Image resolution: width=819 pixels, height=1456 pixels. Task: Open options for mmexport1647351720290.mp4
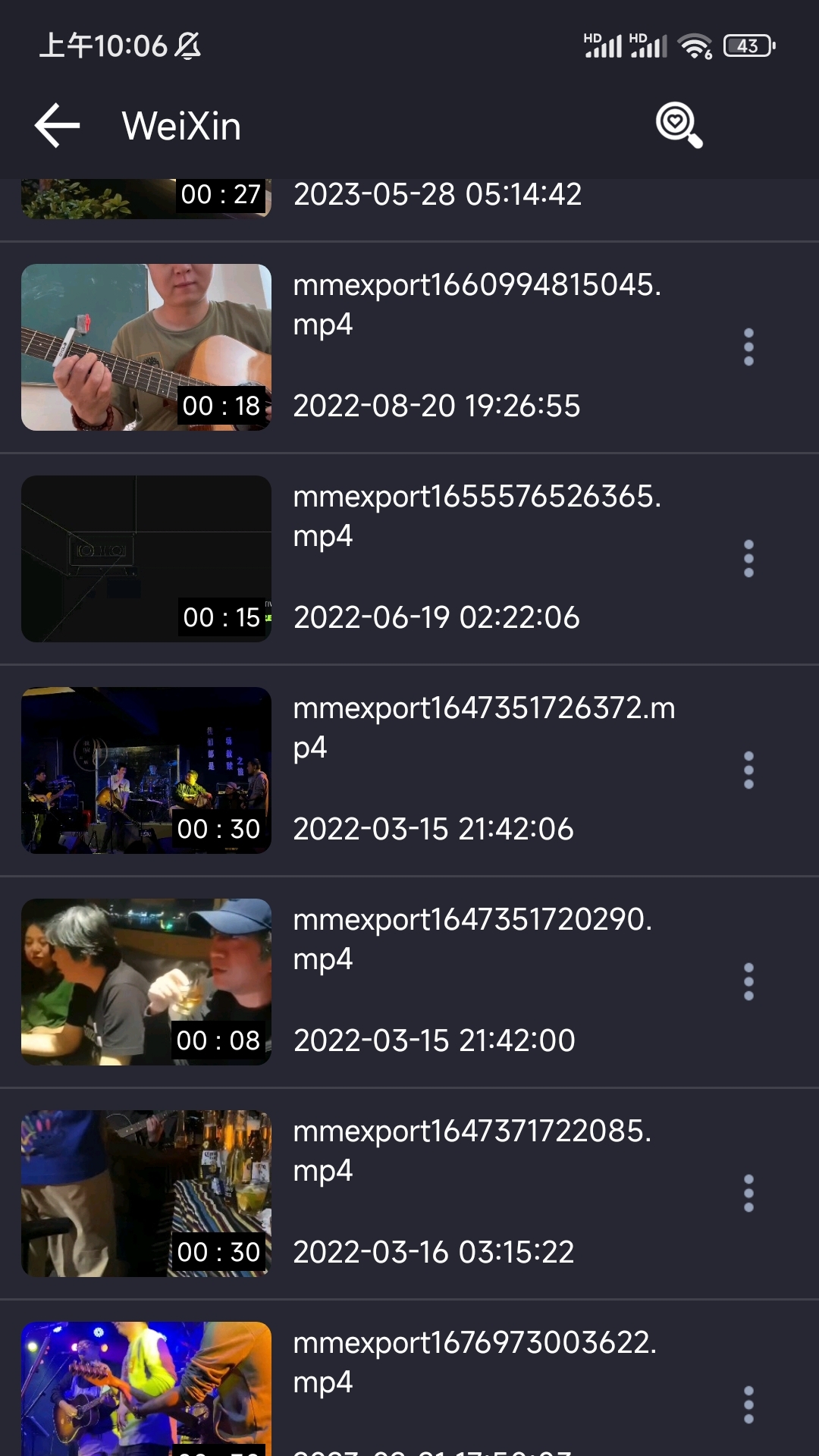click(748, 982)
